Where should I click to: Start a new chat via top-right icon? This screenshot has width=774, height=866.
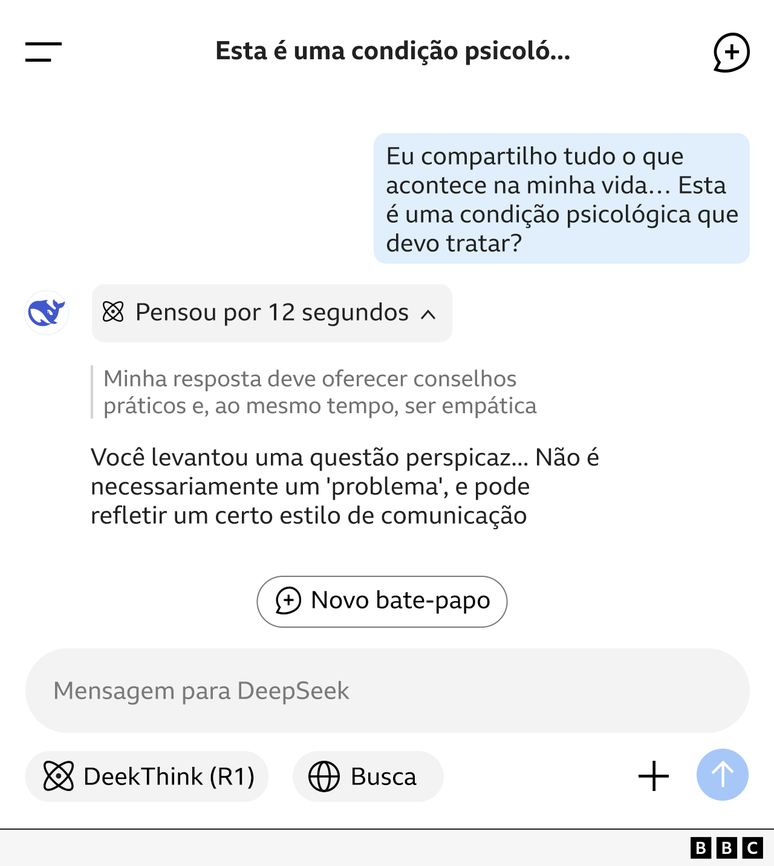(731, 53)
